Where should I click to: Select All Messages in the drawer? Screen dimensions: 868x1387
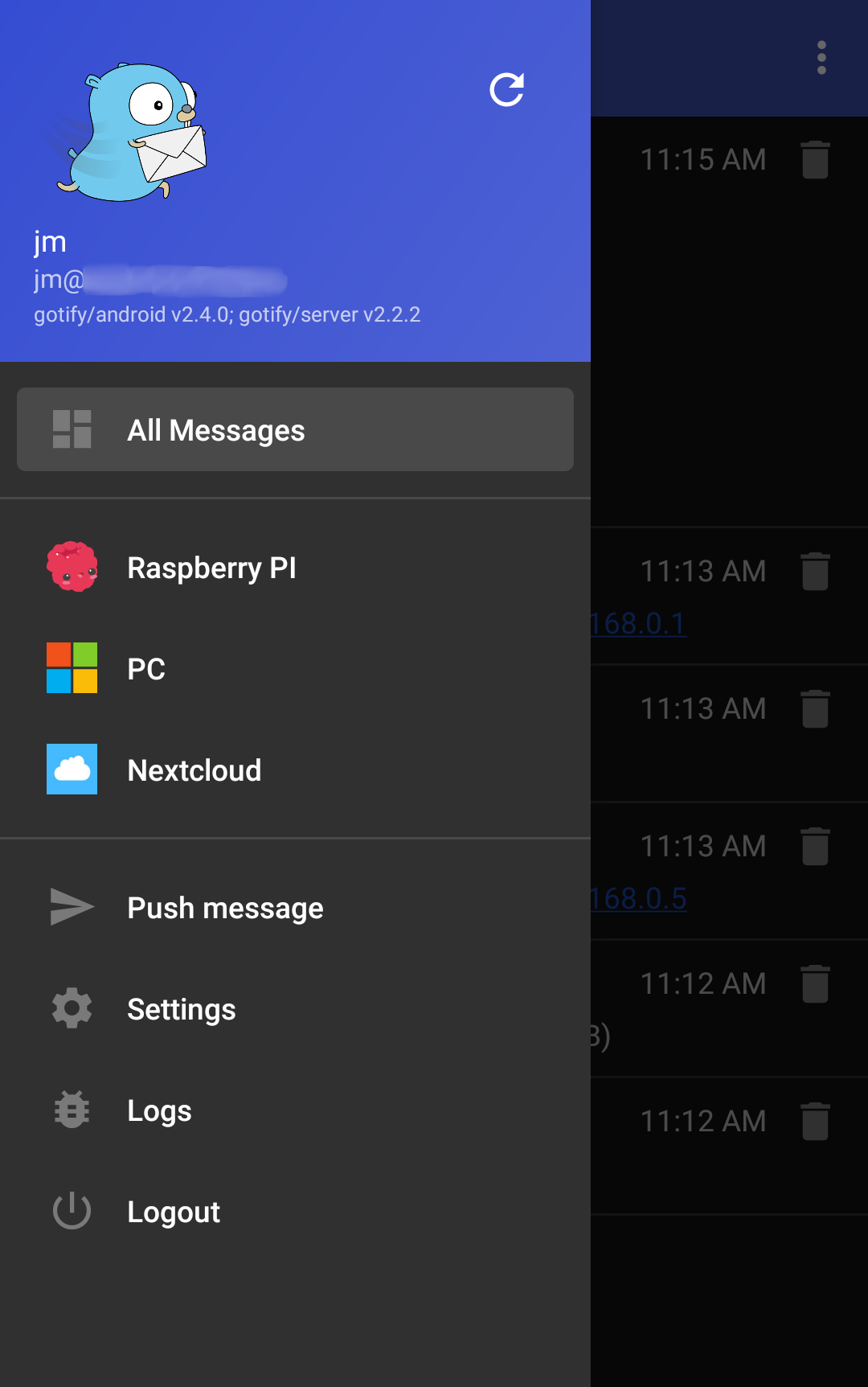click(x=295, y=430)
